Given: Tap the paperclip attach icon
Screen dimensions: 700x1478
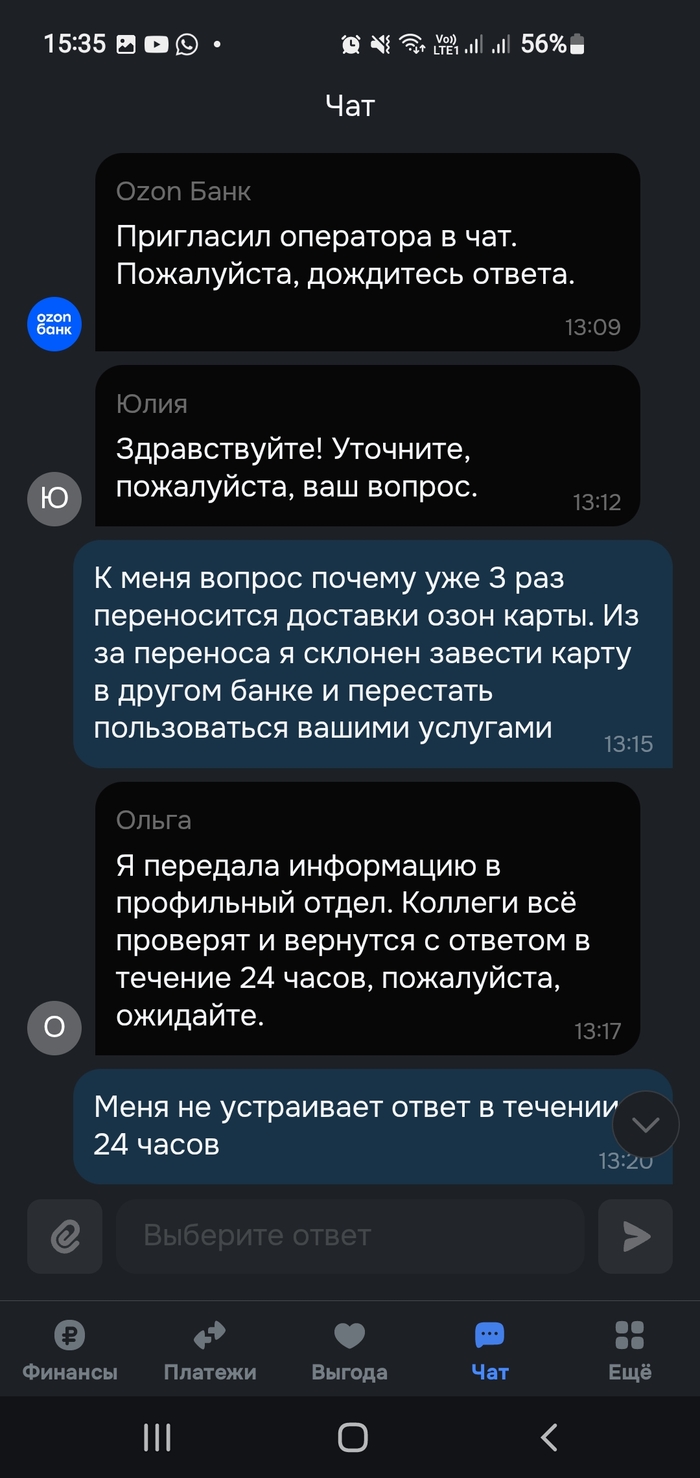Looking at the screenshot, I should point(65,1237).
